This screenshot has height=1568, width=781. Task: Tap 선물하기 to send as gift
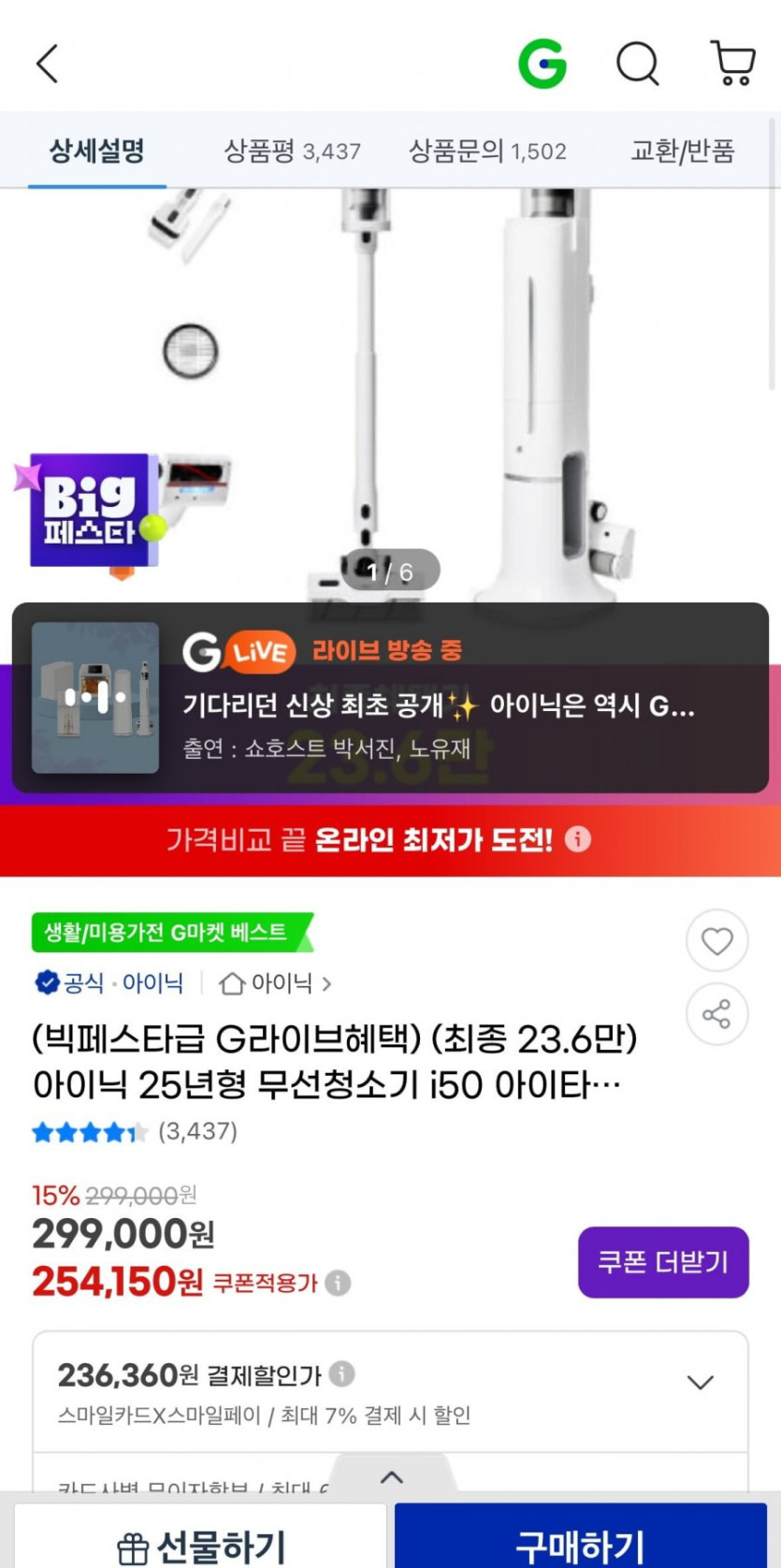point(200,1545)
